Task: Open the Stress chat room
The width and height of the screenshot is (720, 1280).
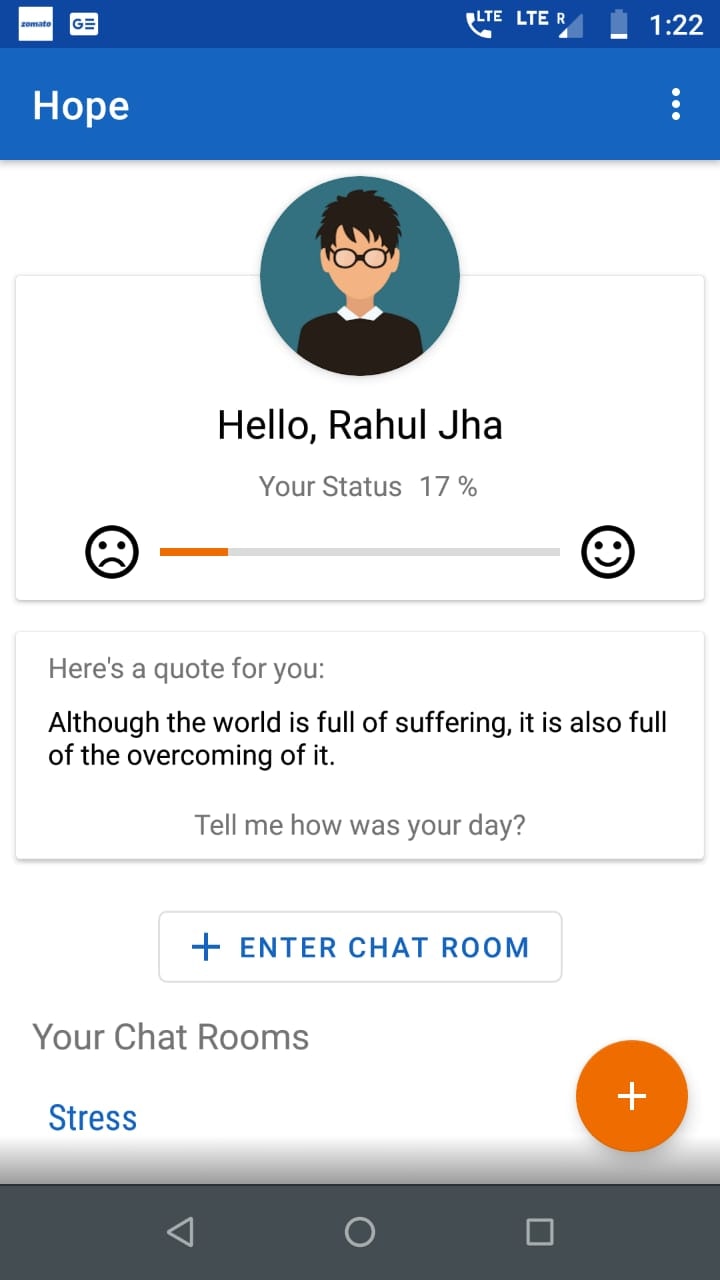Action: point(92,1117)
